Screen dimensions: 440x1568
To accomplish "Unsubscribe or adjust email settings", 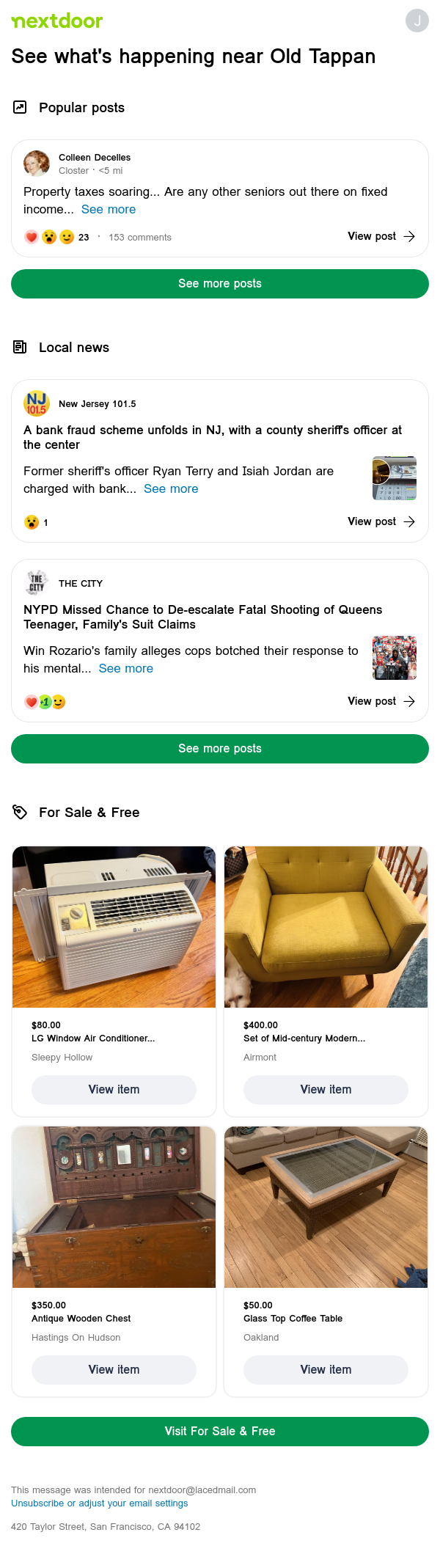I will pos(99,1503).
